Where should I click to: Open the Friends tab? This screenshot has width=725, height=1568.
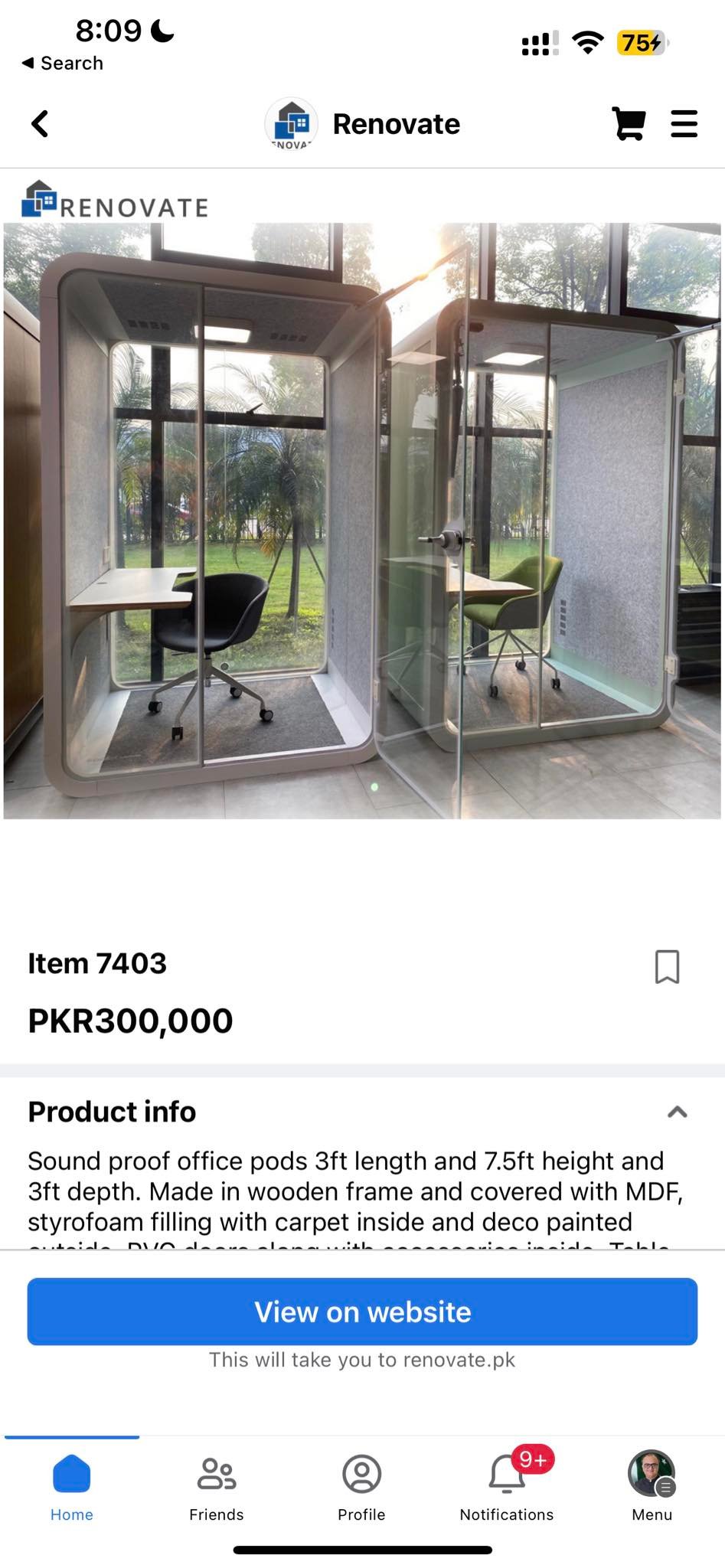coord(217,1488)
